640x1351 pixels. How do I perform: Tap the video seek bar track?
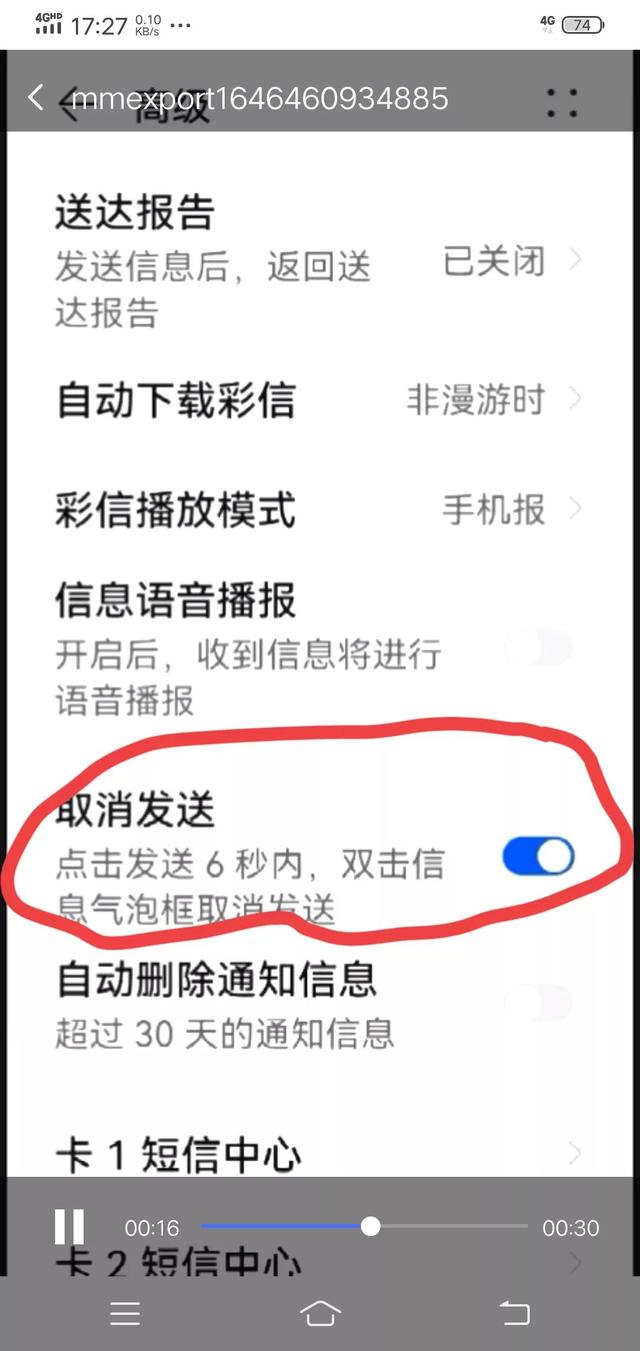tap(450, 1226)
